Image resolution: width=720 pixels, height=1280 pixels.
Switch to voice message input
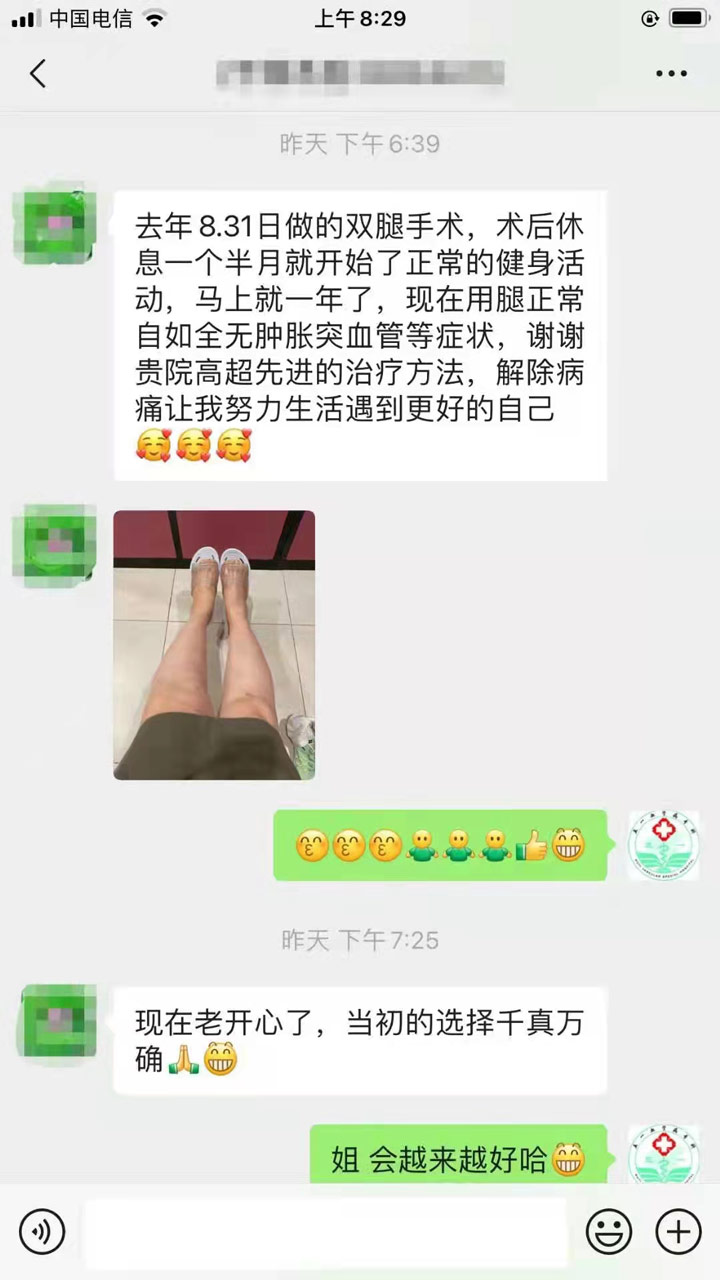(42, 1230)
